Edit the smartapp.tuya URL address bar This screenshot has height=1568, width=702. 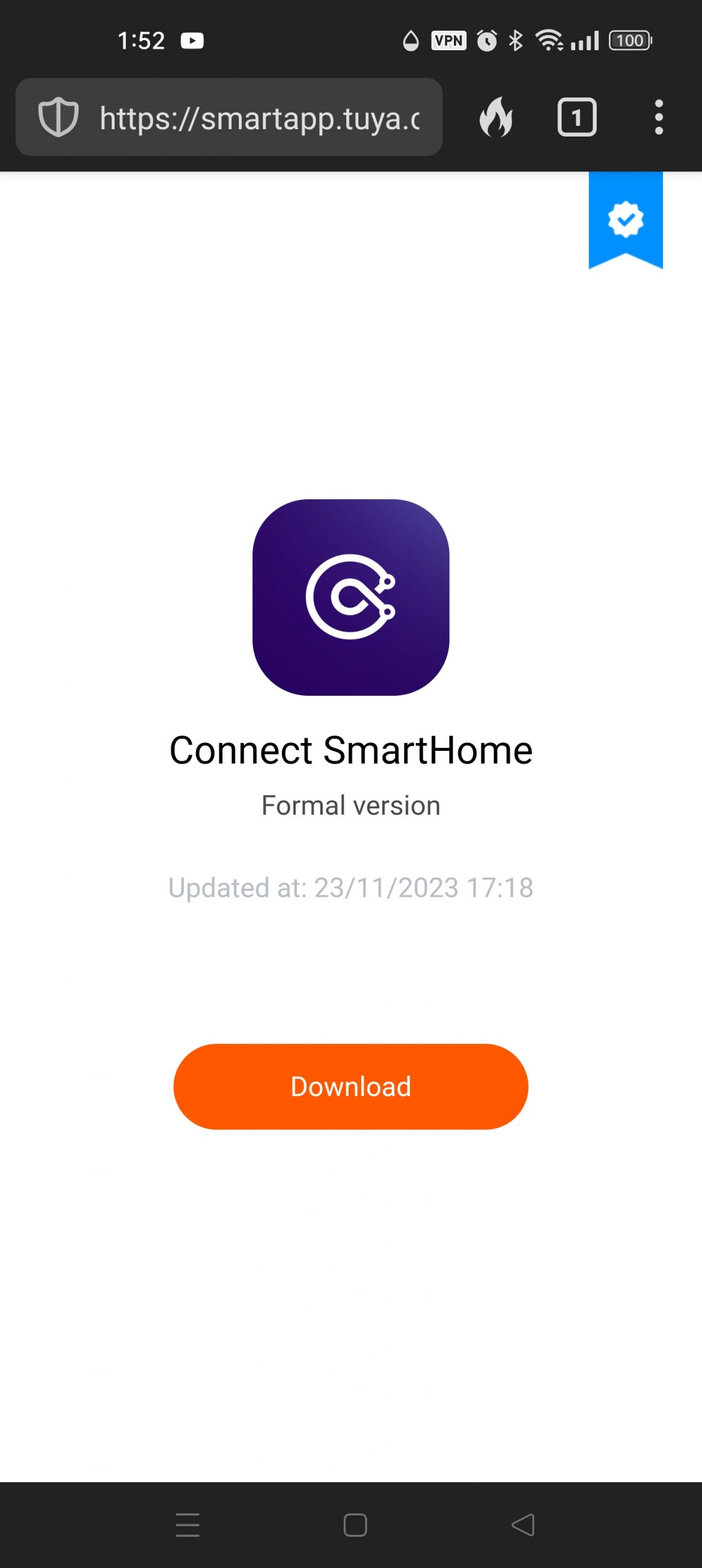(x=260, y=118)
